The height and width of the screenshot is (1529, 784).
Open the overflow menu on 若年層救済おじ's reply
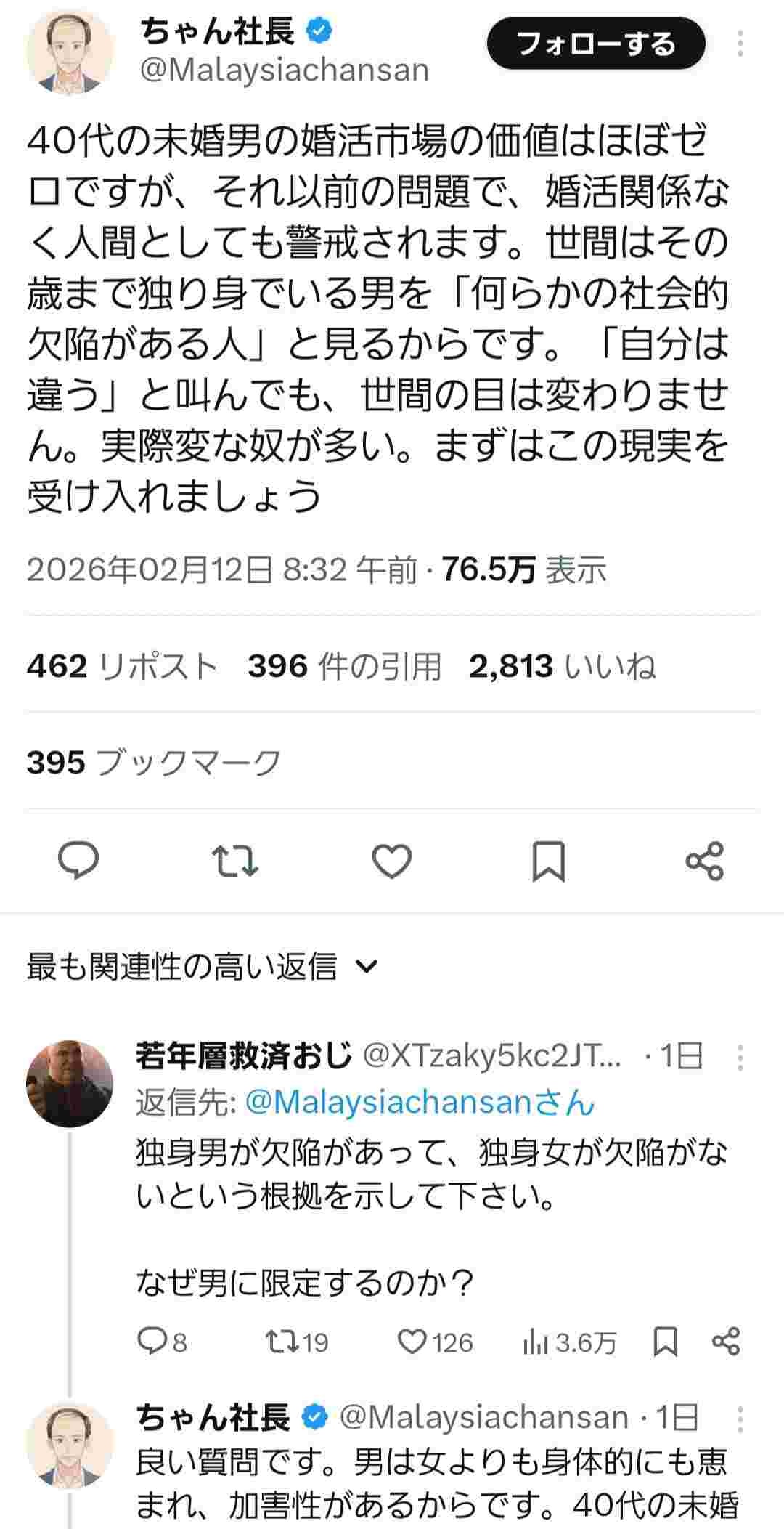pyautogui.click(x=740, y=1058)
